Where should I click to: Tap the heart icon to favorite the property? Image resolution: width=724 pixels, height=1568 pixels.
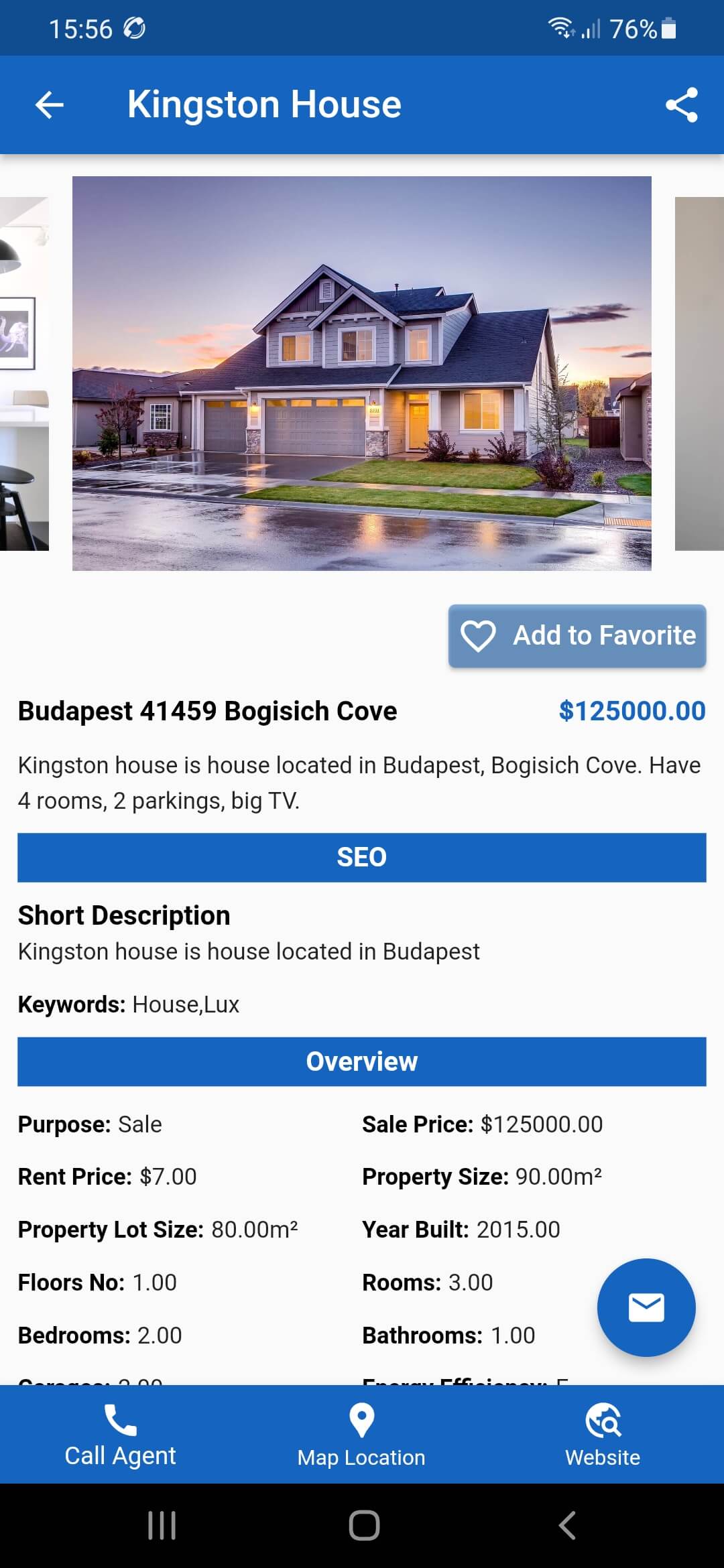tap(478, 635)
